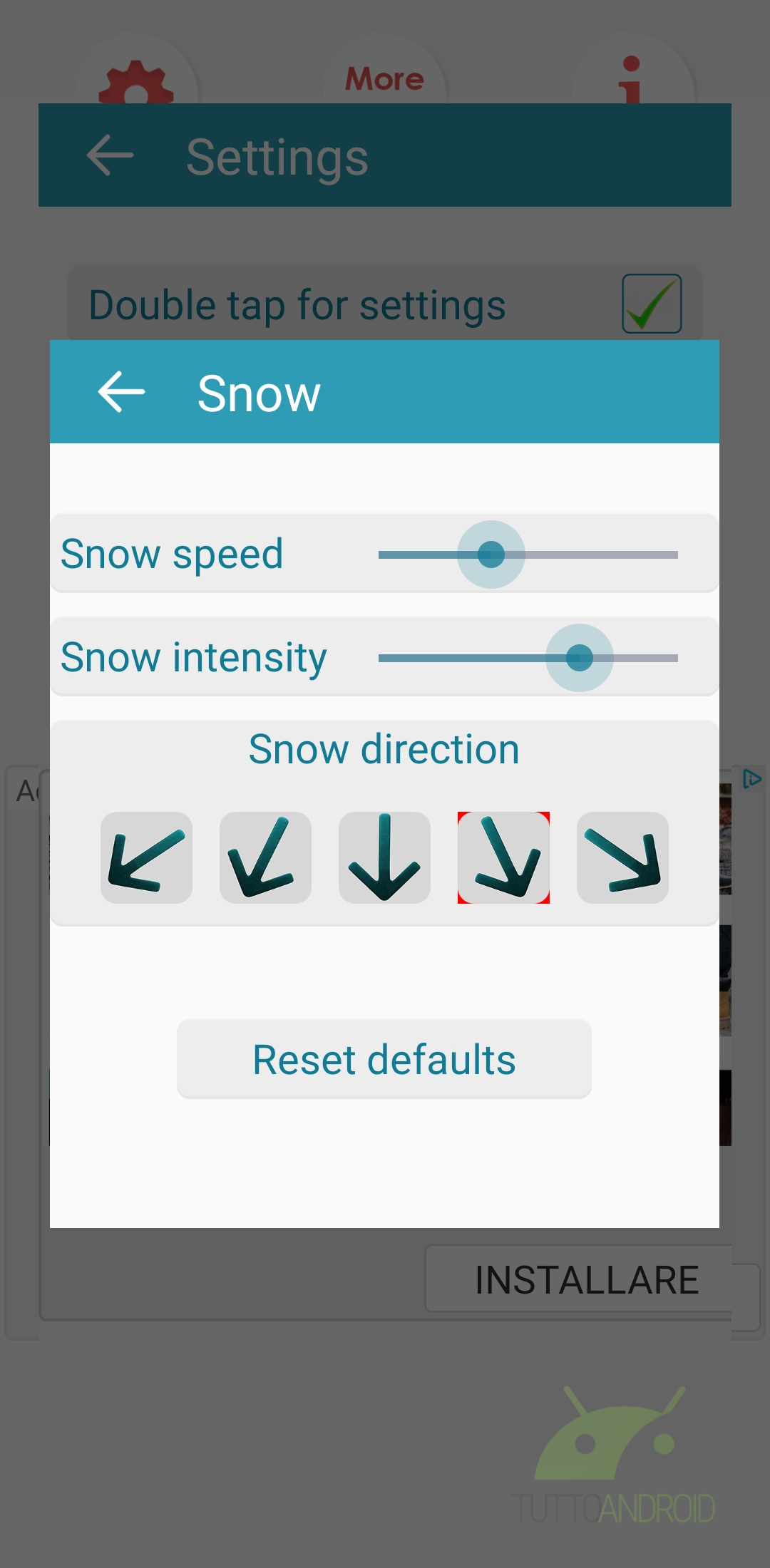Choose the straight down snow direction
The image size is (770, 1568).
(x=384, y=858)
